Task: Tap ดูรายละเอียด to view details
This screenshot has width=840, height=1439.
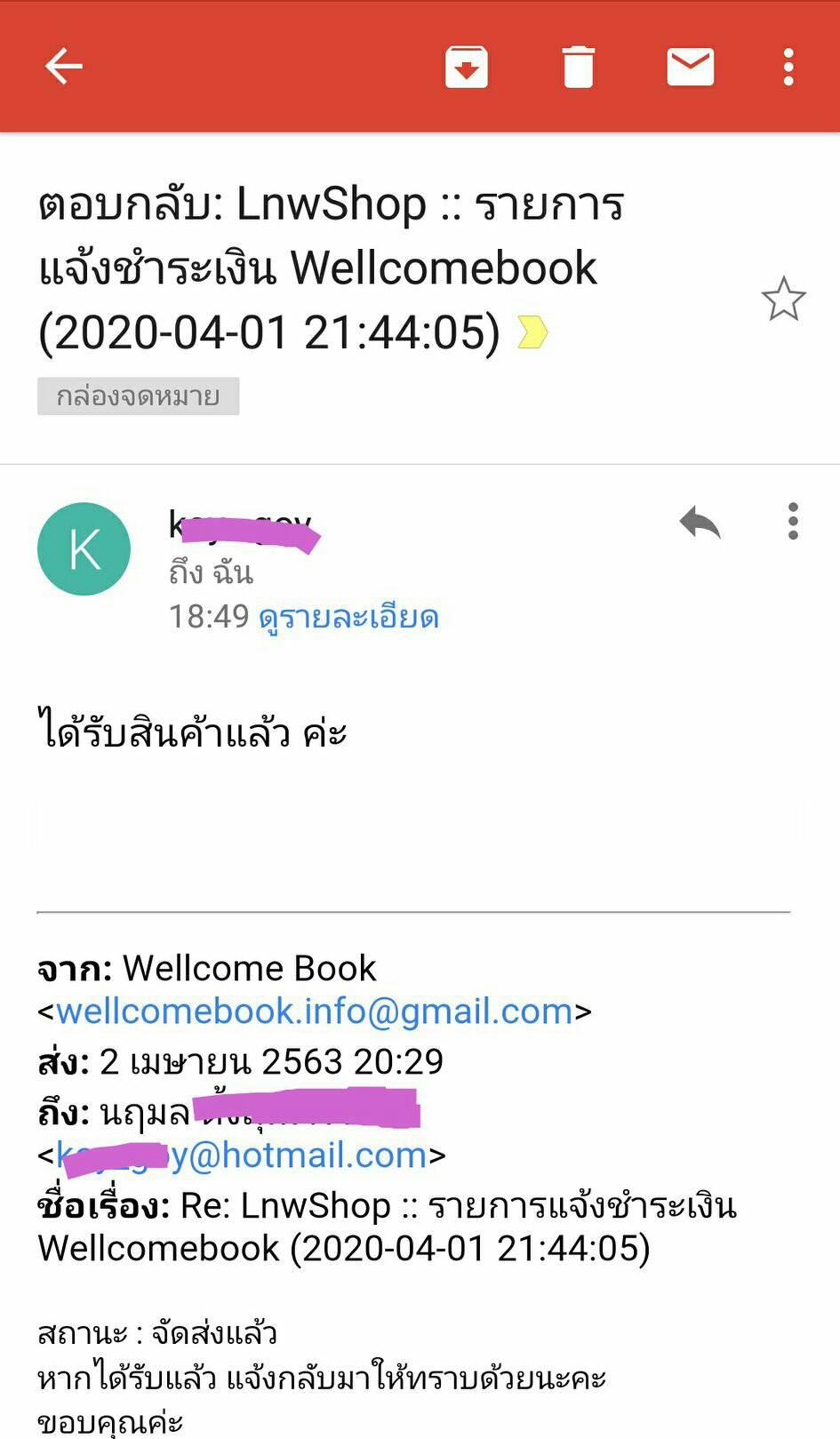Action: tap(348, 617)
